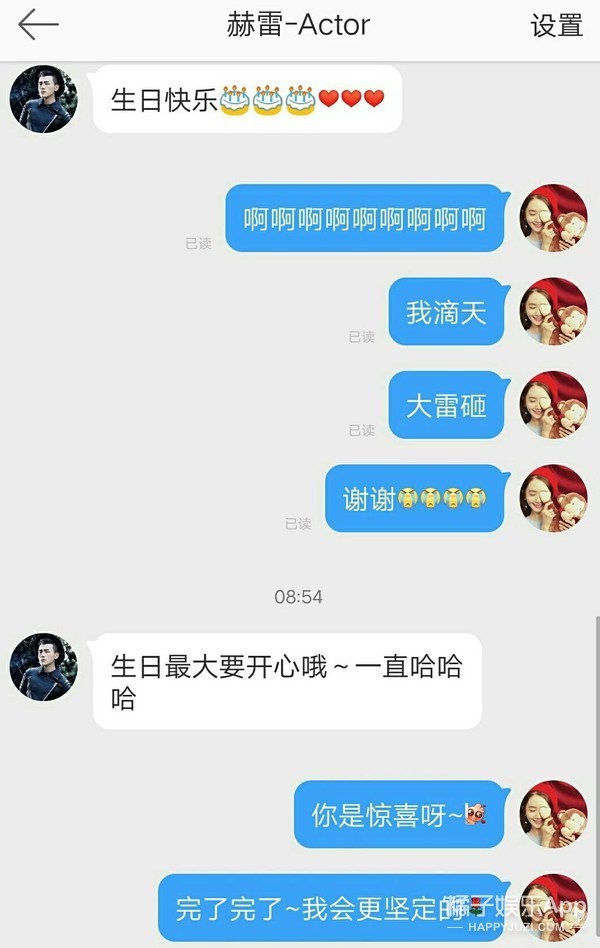Tap my avatar beside 谢谢 message
The width and height of the screenshot is (600, 948).
[x=553, y=498]
